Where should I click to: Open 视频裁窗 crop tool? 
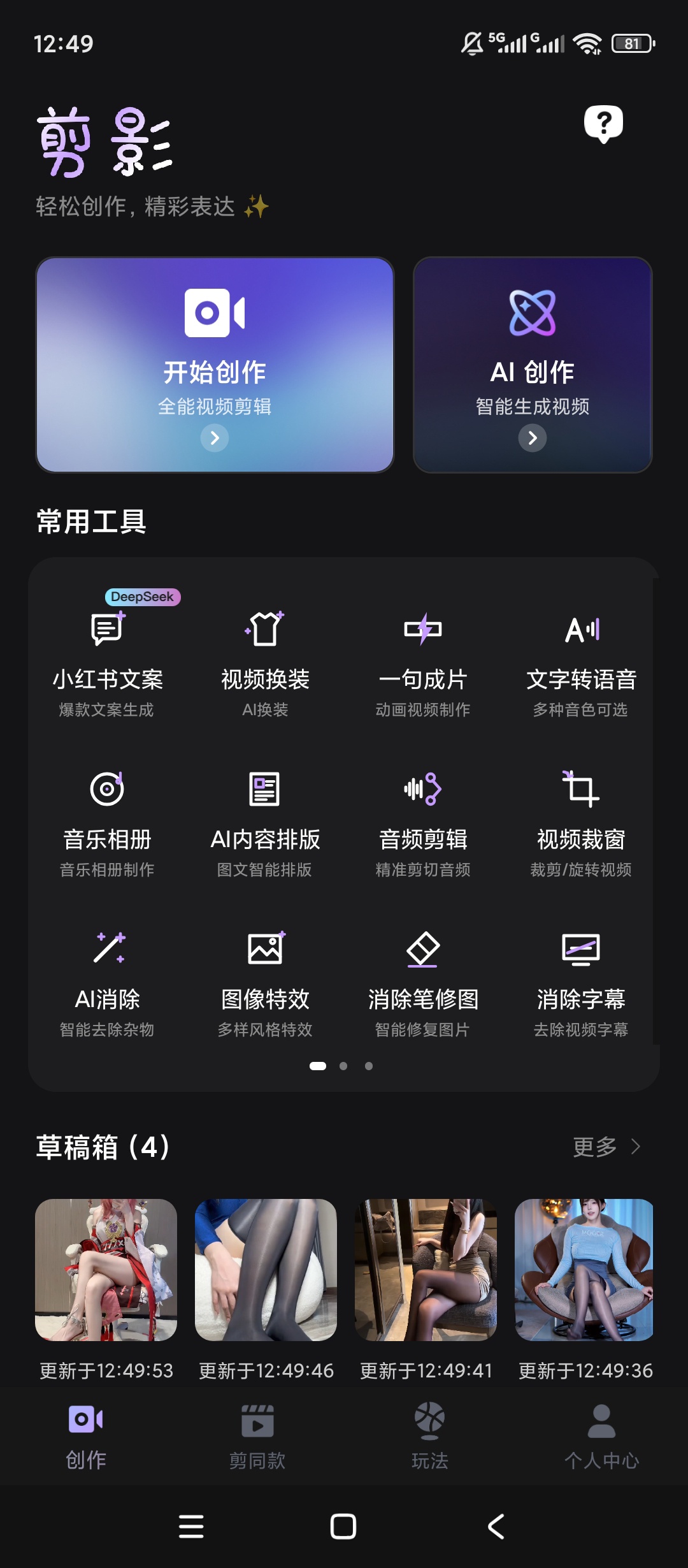(x=581, y=824)
